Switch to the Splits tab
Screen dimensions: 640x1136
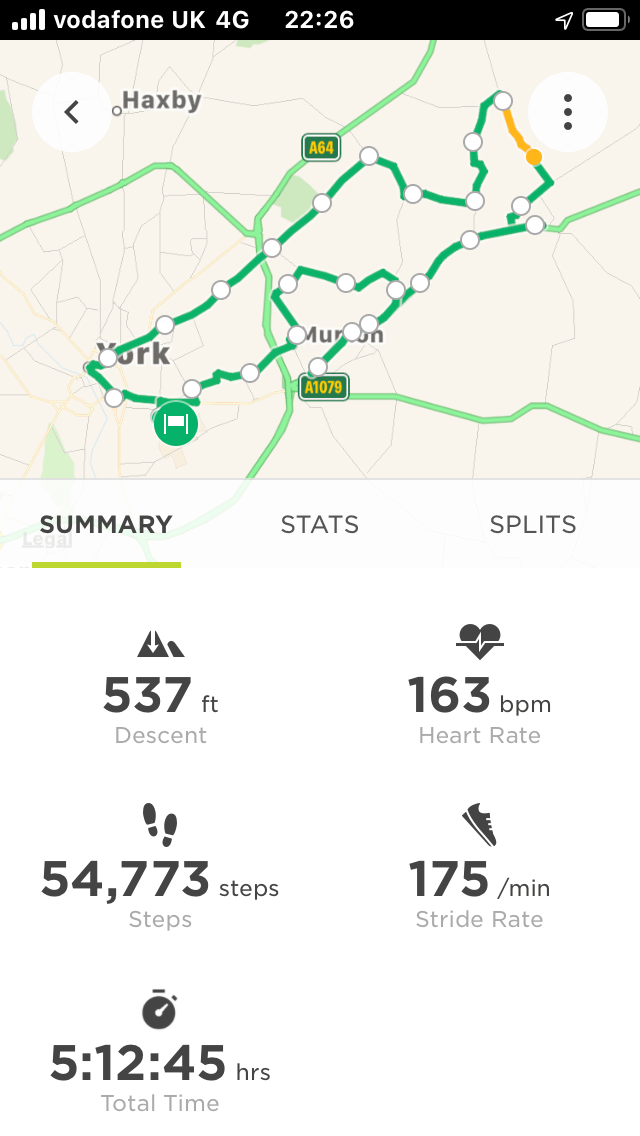click(532, 525)
